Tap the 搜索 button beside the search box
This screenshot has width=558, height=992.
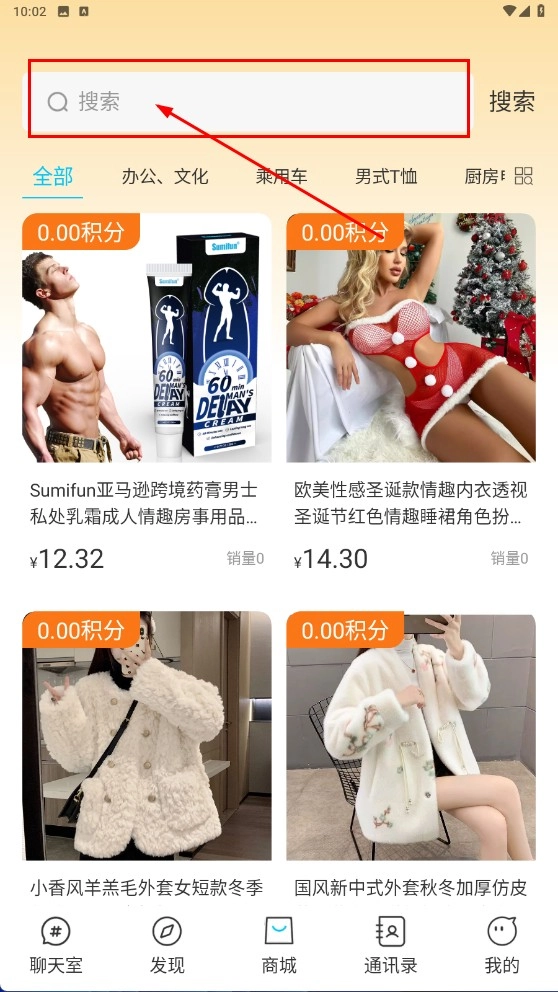pyautogui.click(x=512, y=101)
